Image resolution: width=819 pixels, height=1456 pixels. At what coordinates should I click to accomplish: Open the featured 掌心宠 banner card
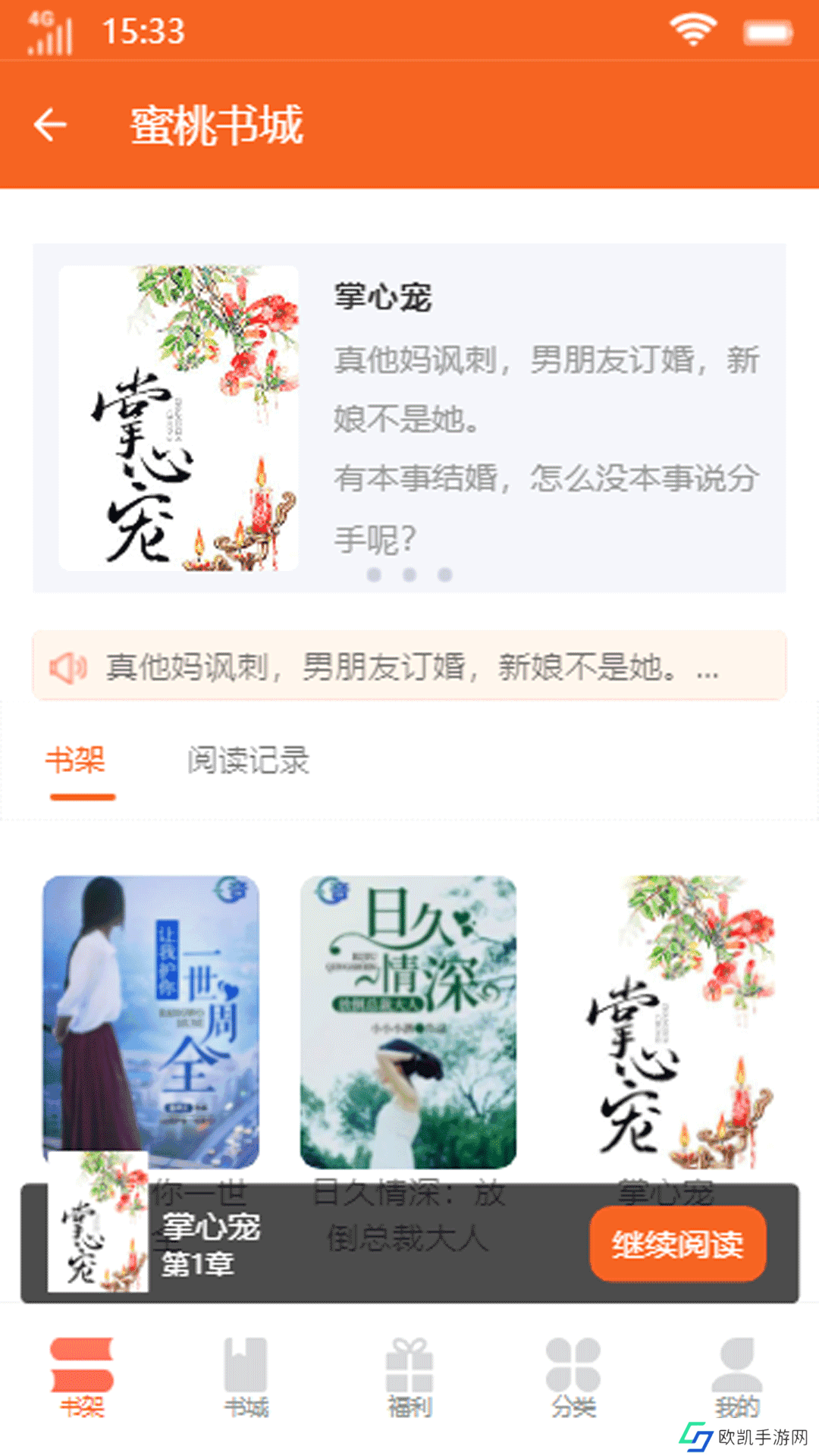pyautogui.click(x=409, y=418)
